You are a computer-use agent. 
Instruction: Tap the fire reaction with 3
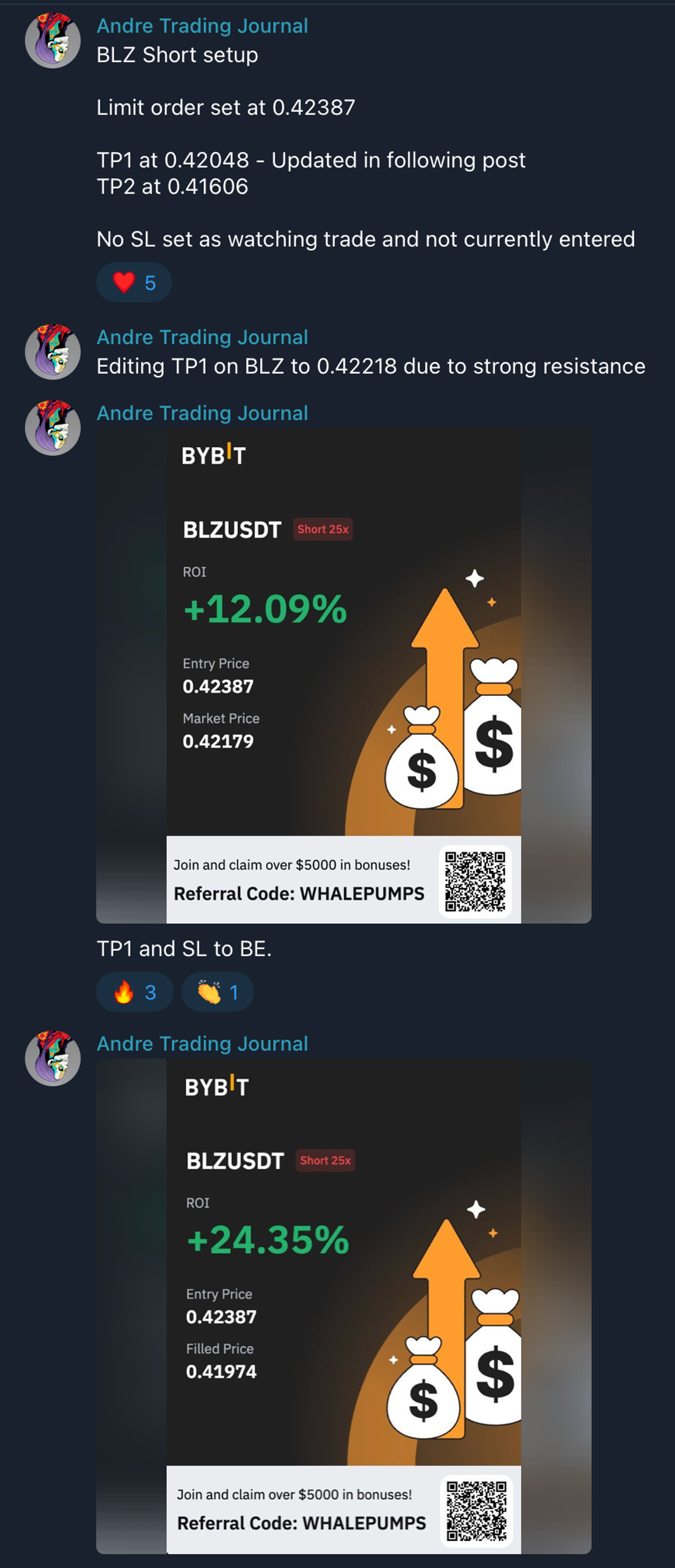point(134,992)
